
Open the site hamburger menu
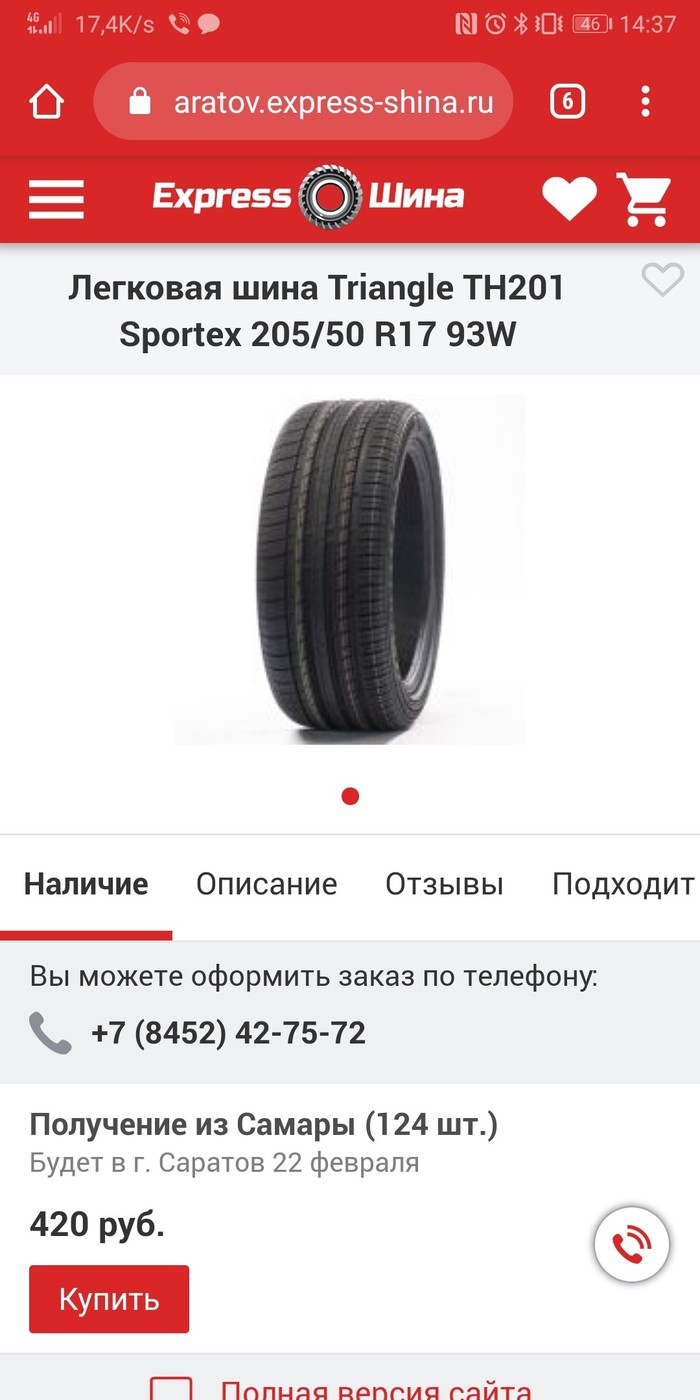click(56, 198)
